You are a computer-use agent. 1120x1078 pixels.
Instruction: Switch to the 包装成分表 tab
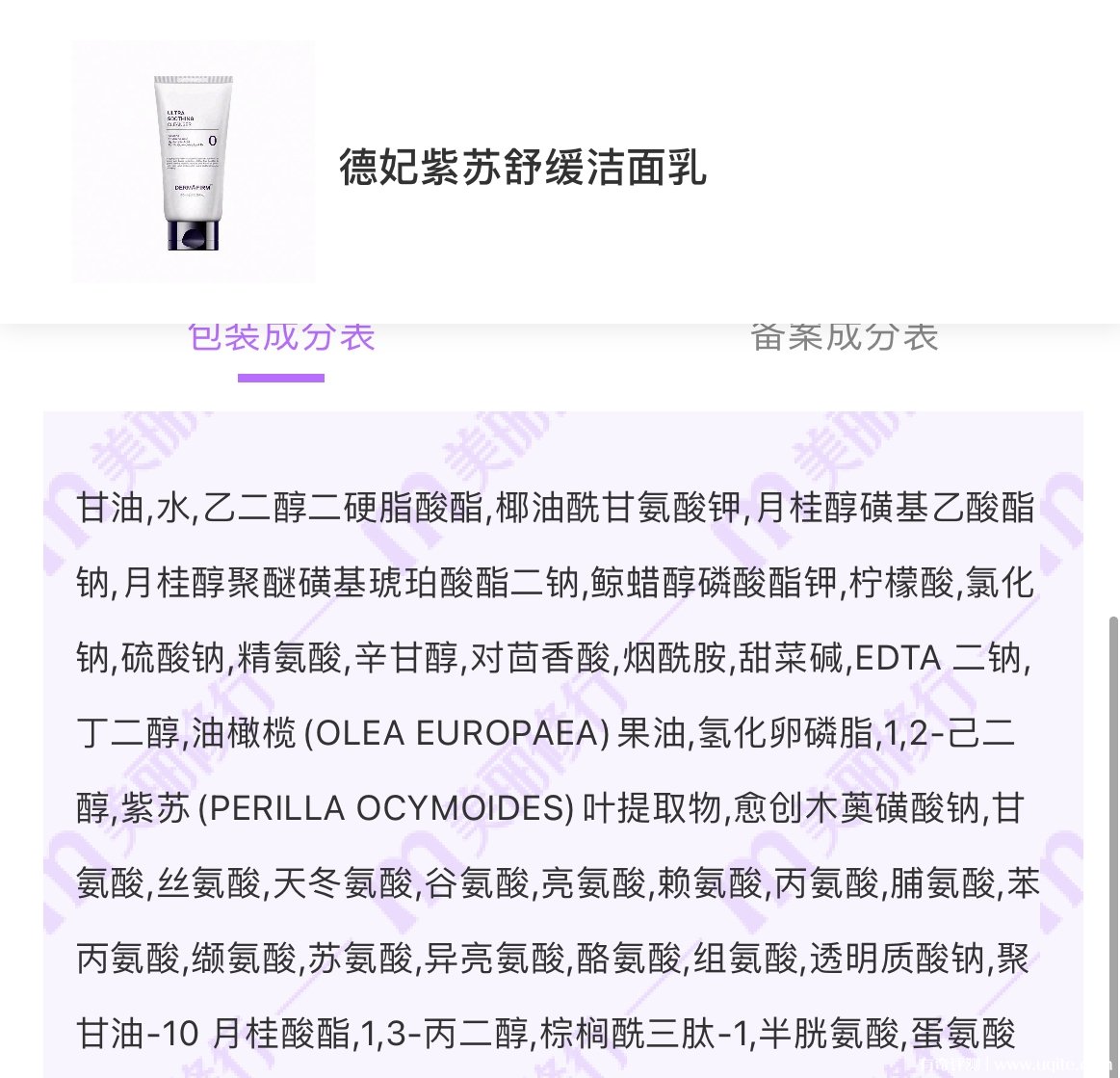(280, 340)
